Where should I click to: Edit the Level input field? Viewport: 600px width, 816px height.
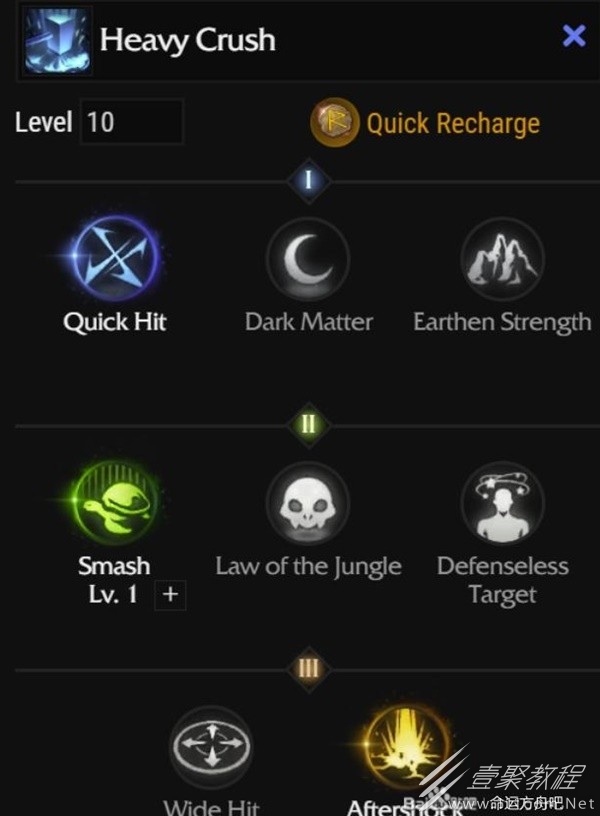pos(130,123)
